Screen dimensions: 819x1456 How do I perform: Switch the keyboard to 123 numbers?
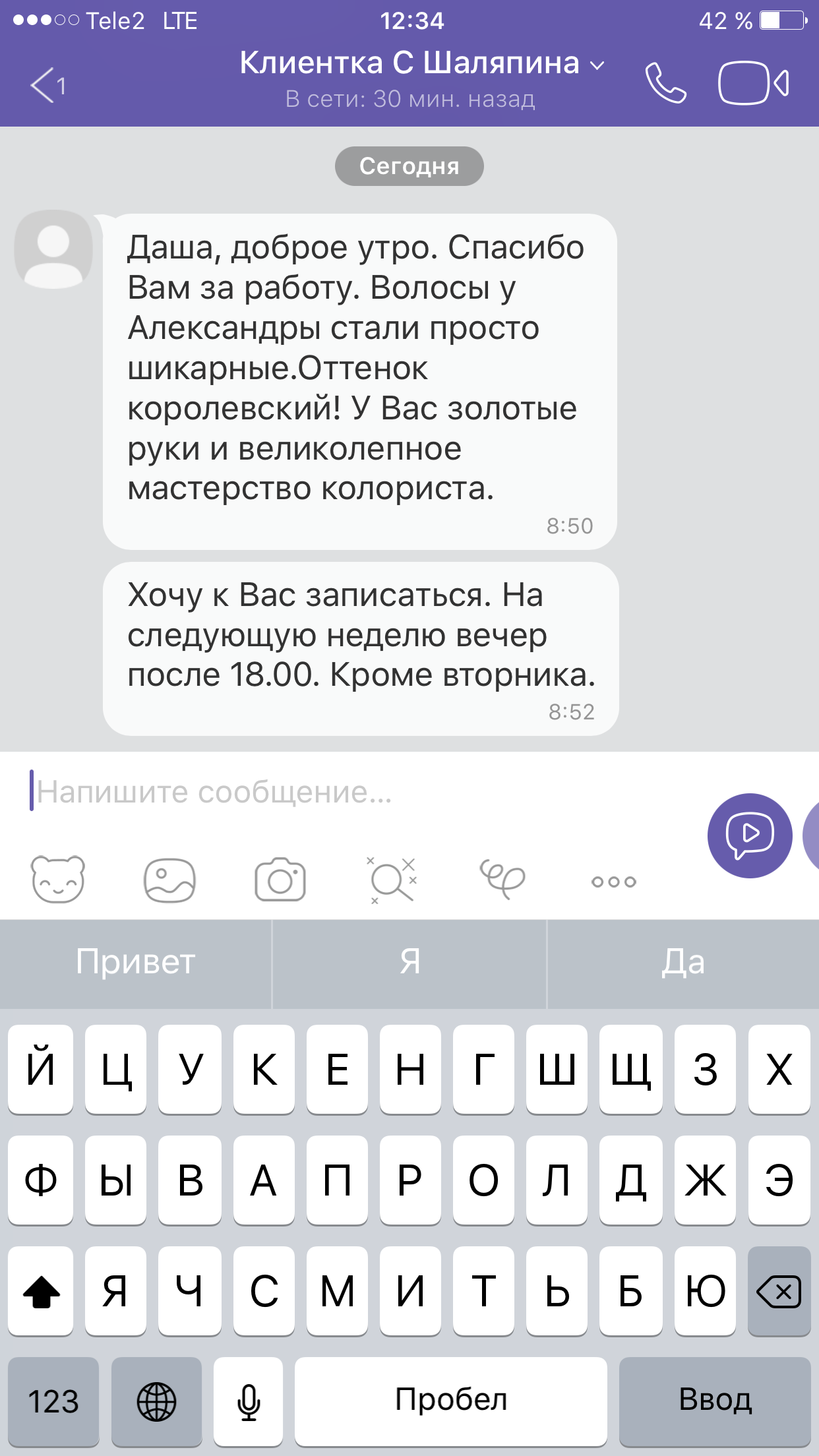(53, 1401)
